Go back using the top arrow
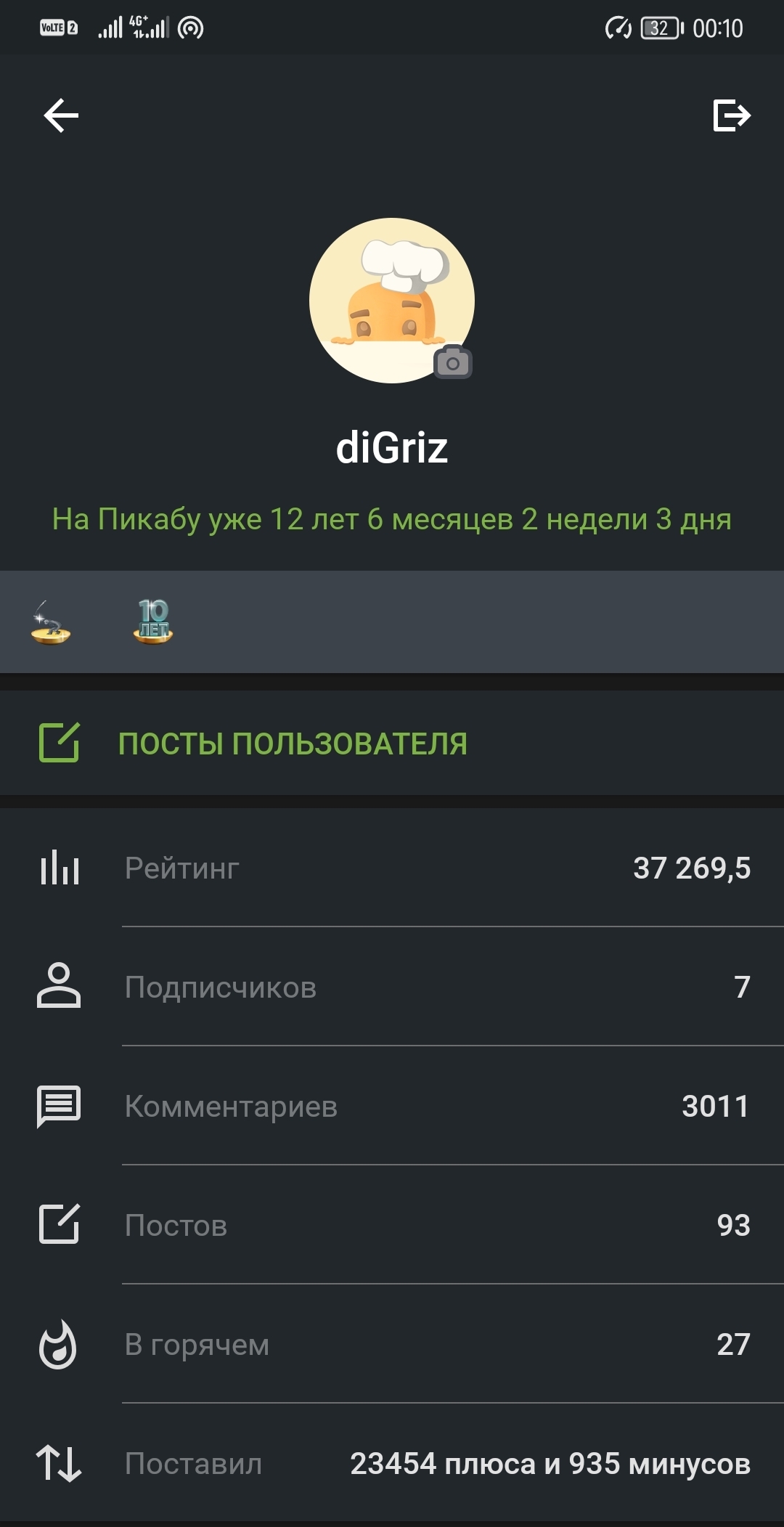784x1527 pixels. [x=61, y=116]
